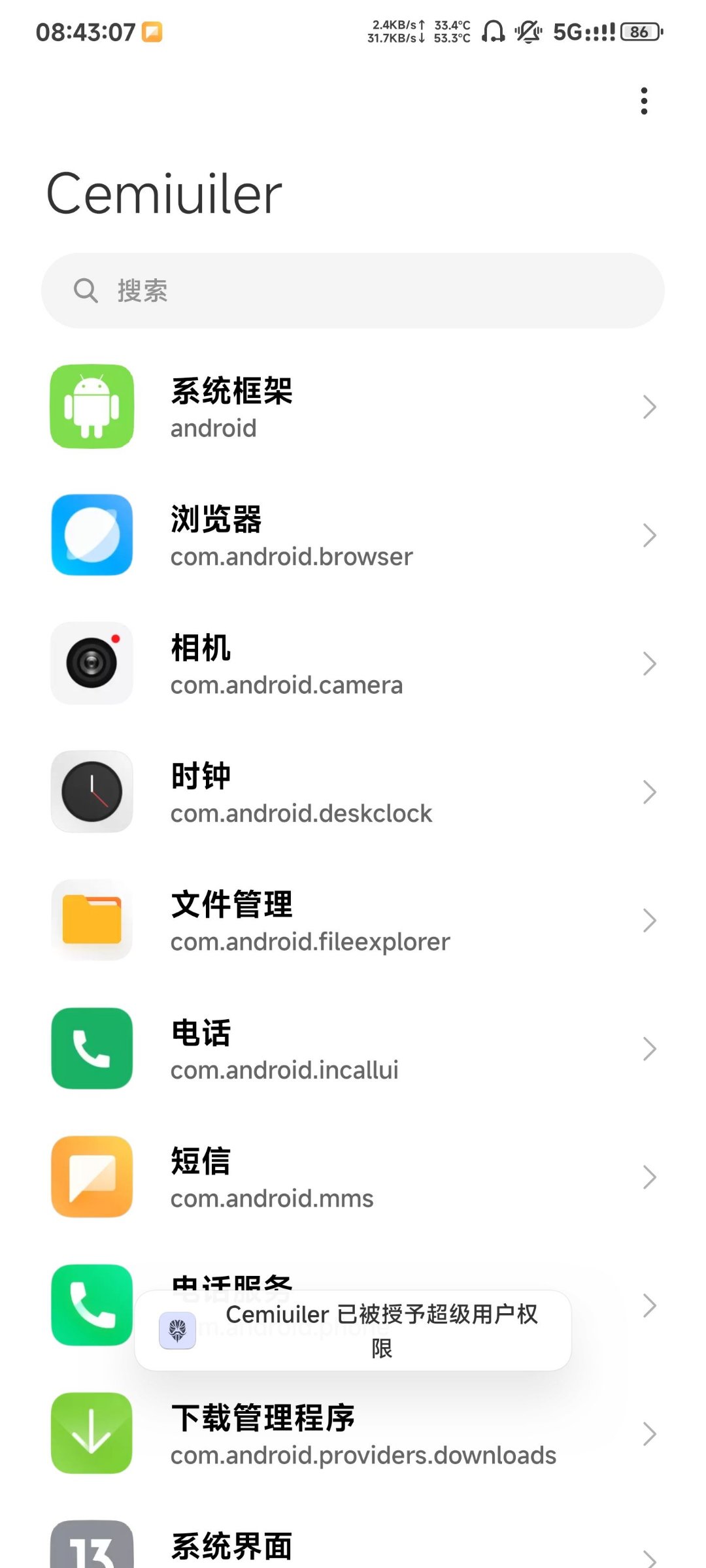This screenshot has height=1568, width=706.
Task: Choose the 短信 mms entry
Action: click(353, 1177)
